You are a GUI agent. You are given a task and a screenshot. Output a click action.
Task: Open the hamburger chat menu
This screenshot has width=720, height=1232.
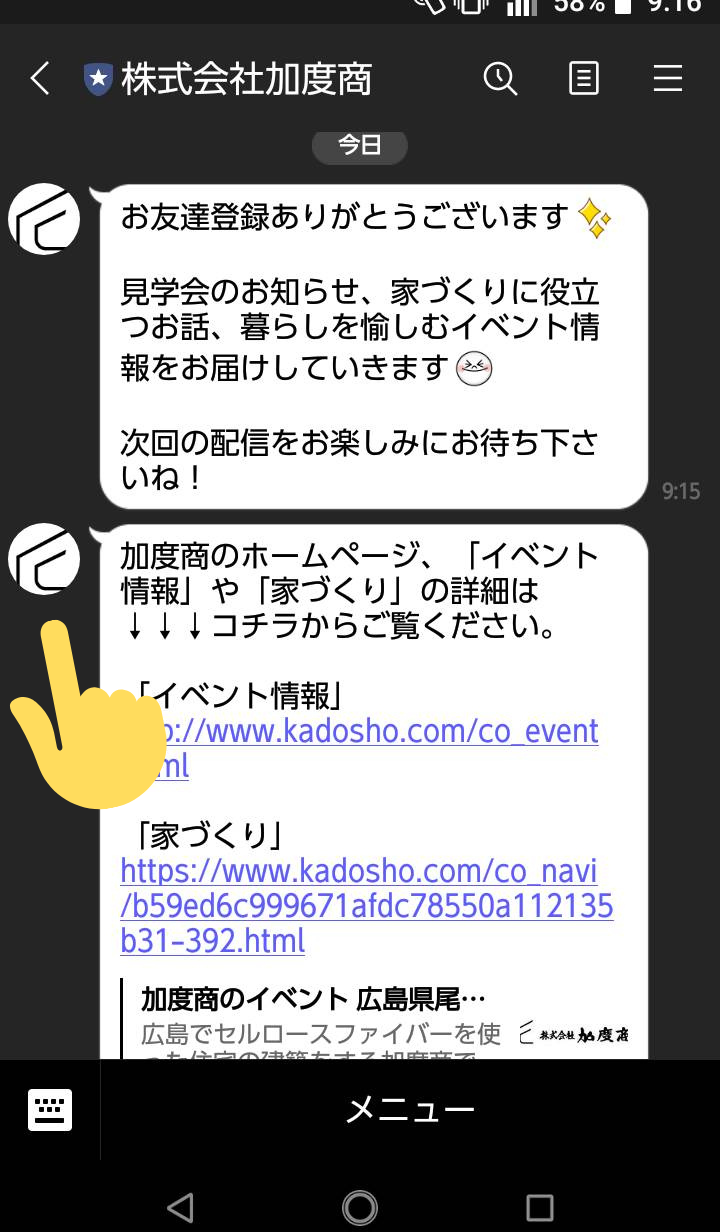pos(668,78)
